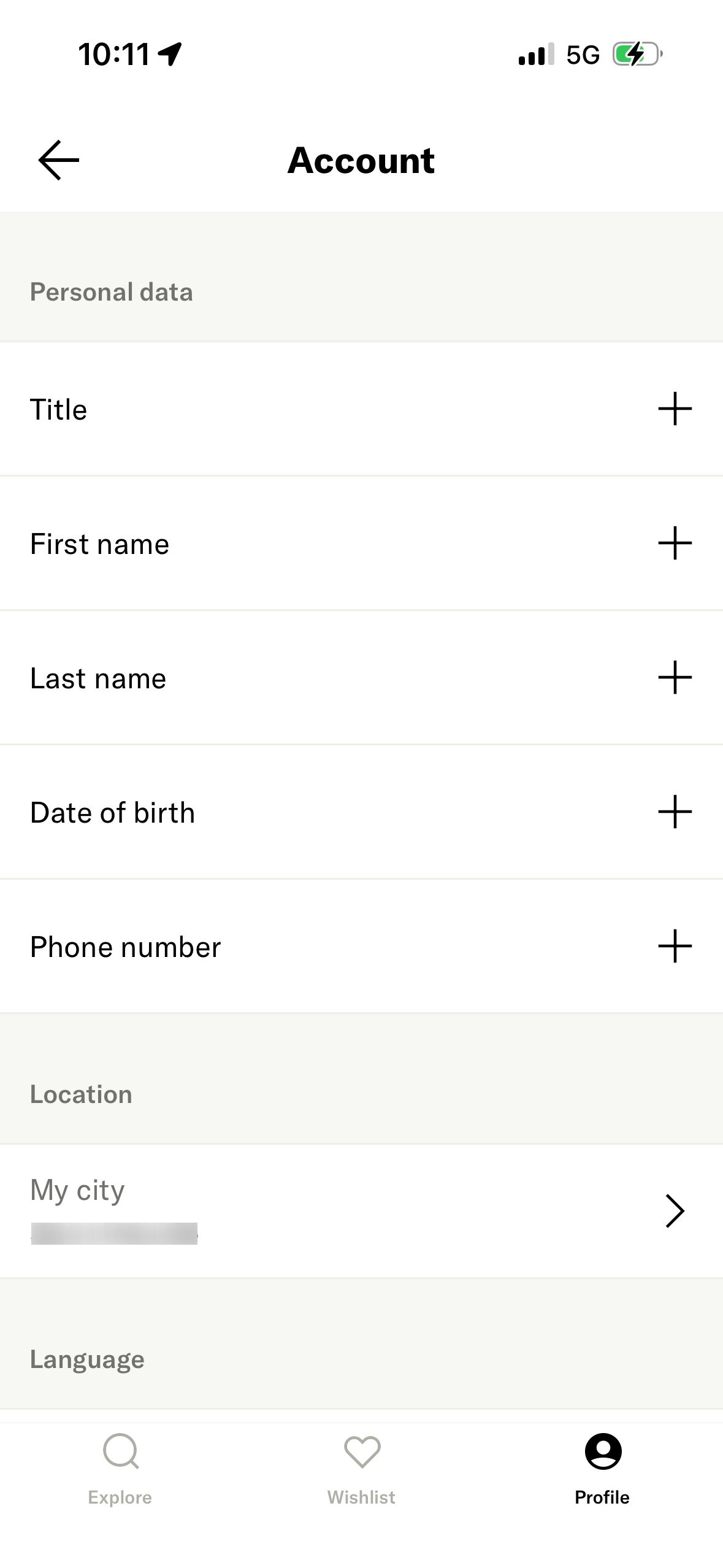Click the plus icon beside Phone number
The height and width of the screenshot is (1568, 723).
(675, 946)
